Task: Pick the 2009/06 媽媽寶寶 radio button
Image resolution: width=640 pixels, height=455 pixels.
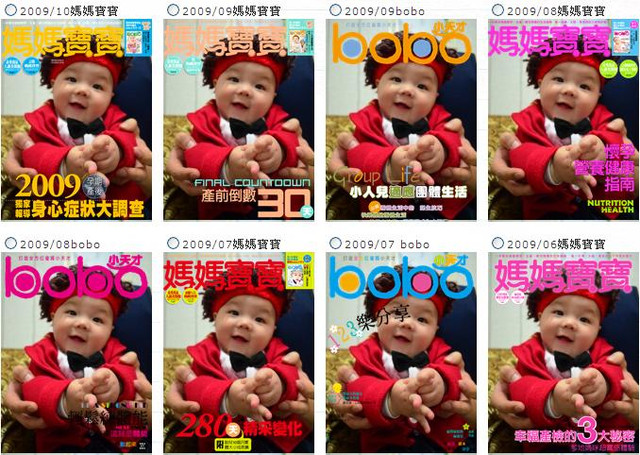Action: click(x=497, y=243)
